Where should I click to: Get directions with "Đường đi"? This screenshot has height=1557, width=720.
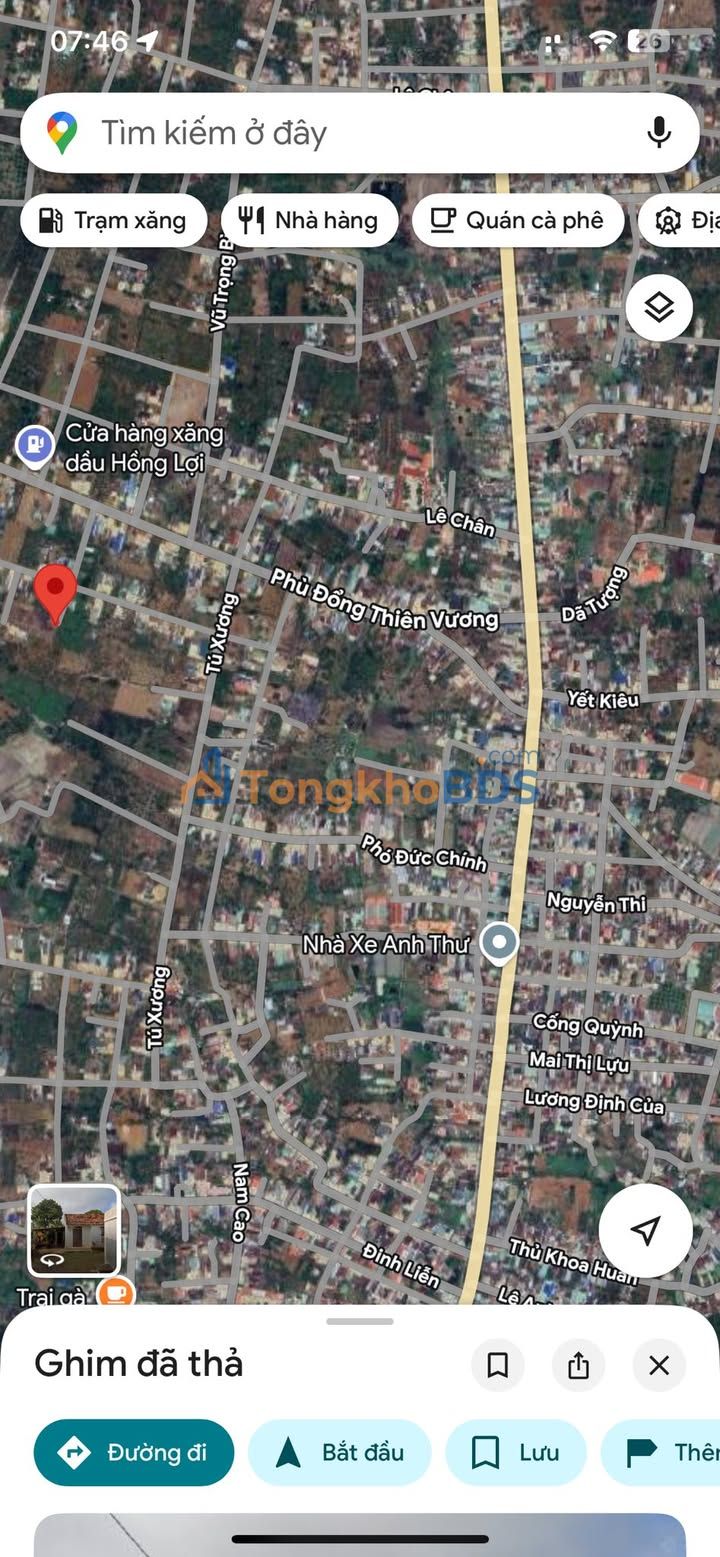click(134, 1452)
